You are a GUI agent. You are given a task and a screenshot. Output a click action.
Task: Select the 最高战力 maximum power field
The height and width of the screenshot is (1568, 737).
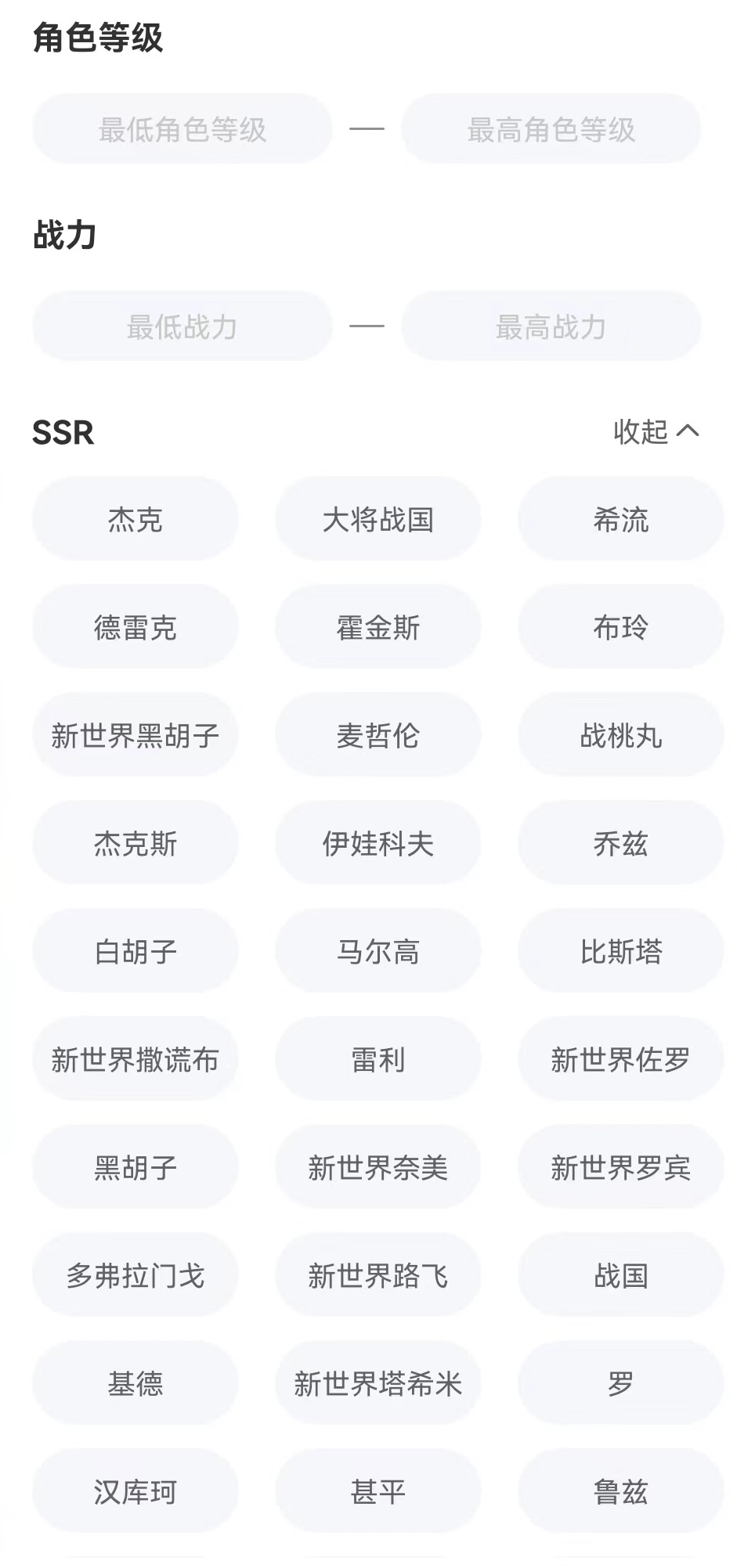pyautogui.click(x=551, y=326)
